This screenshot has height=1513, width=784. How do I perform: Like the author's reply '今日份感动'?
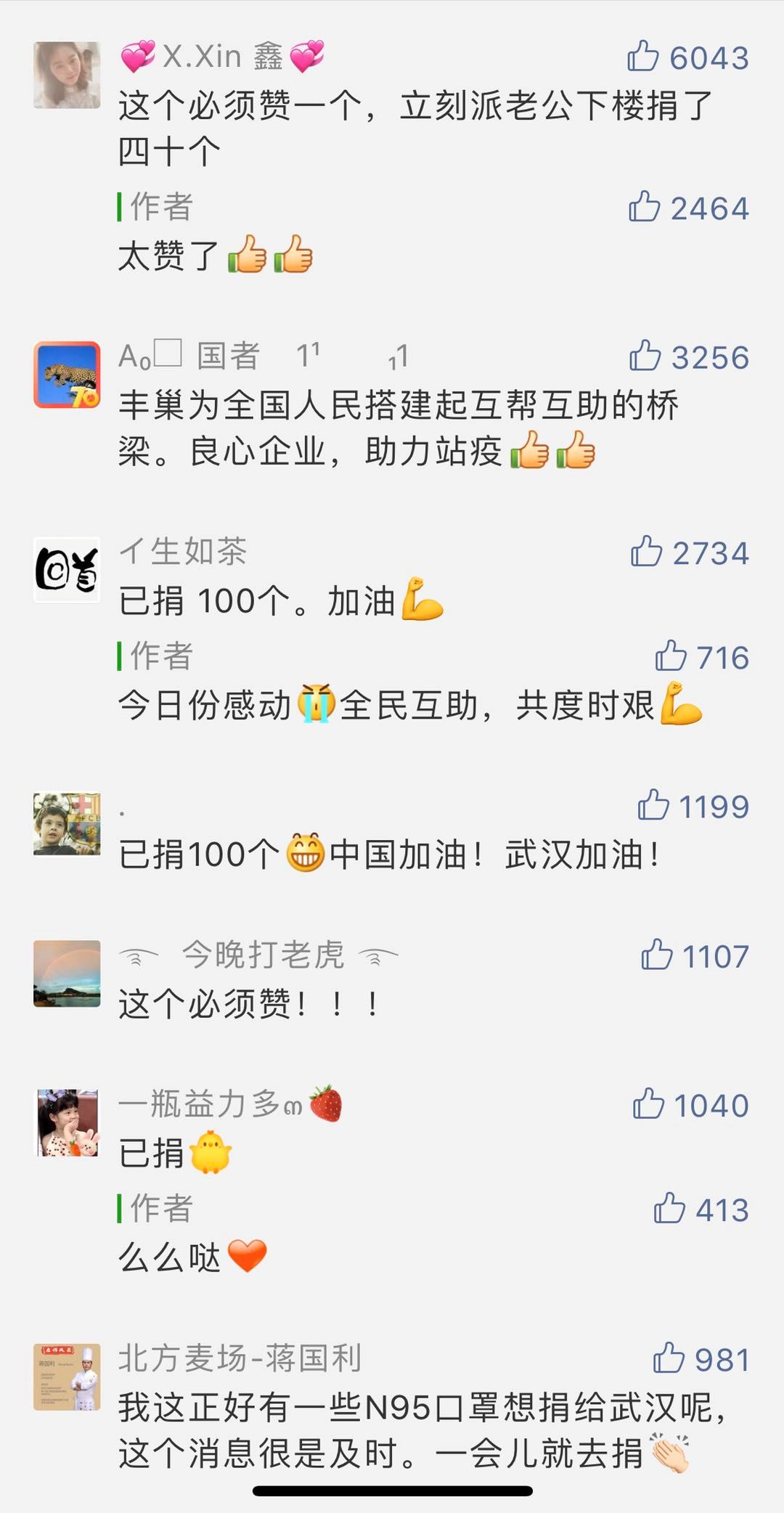tap(671, 656)
